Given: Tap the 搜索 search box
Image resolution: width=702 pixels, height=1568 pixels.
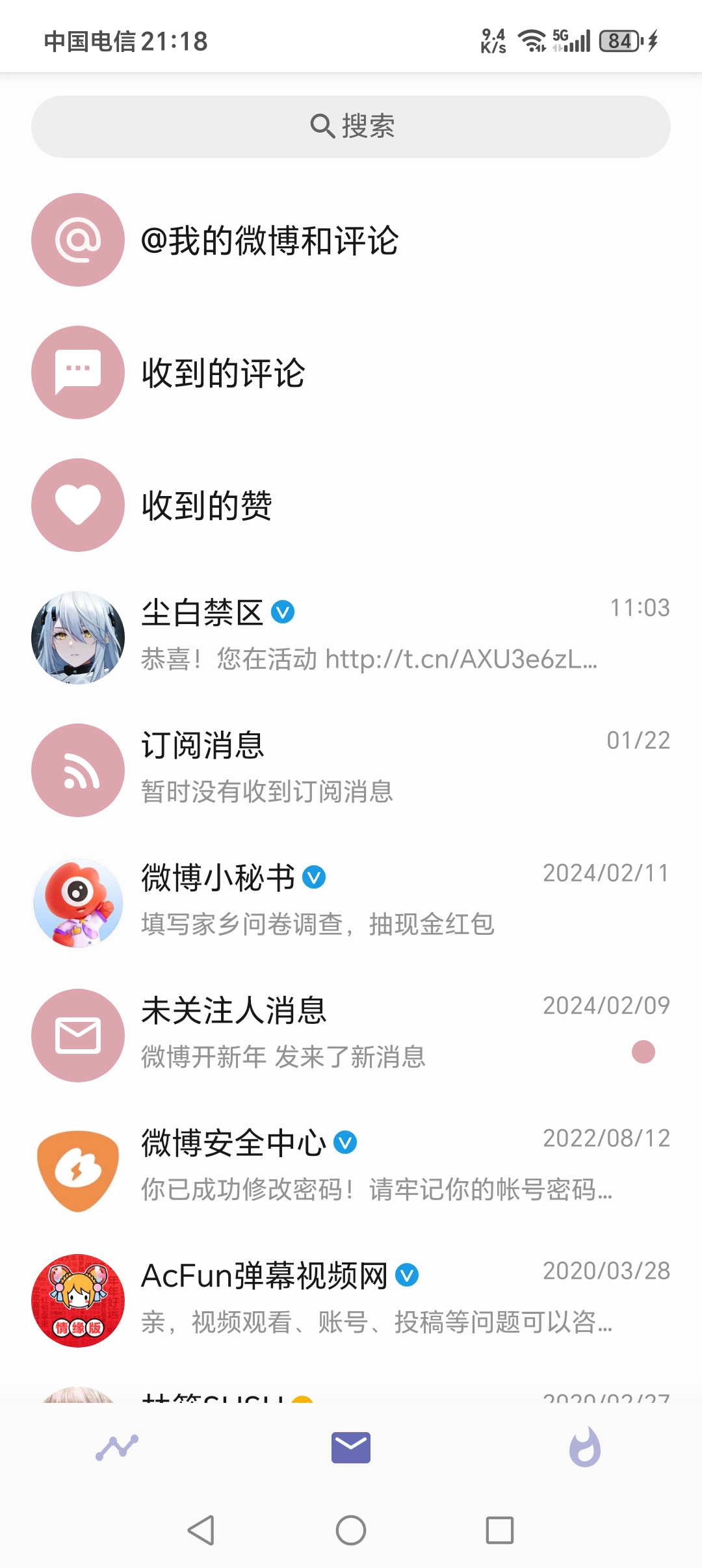Looking at the screenshot, I should click(351, 126).
